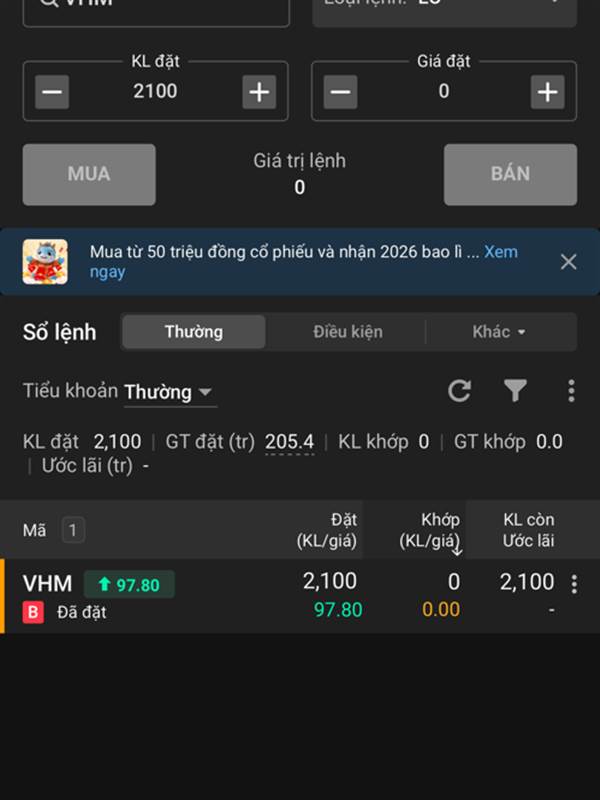Expand the Khác tab dropdown
The width and height of the screenshot is (600, 800).
coord(499,332)
